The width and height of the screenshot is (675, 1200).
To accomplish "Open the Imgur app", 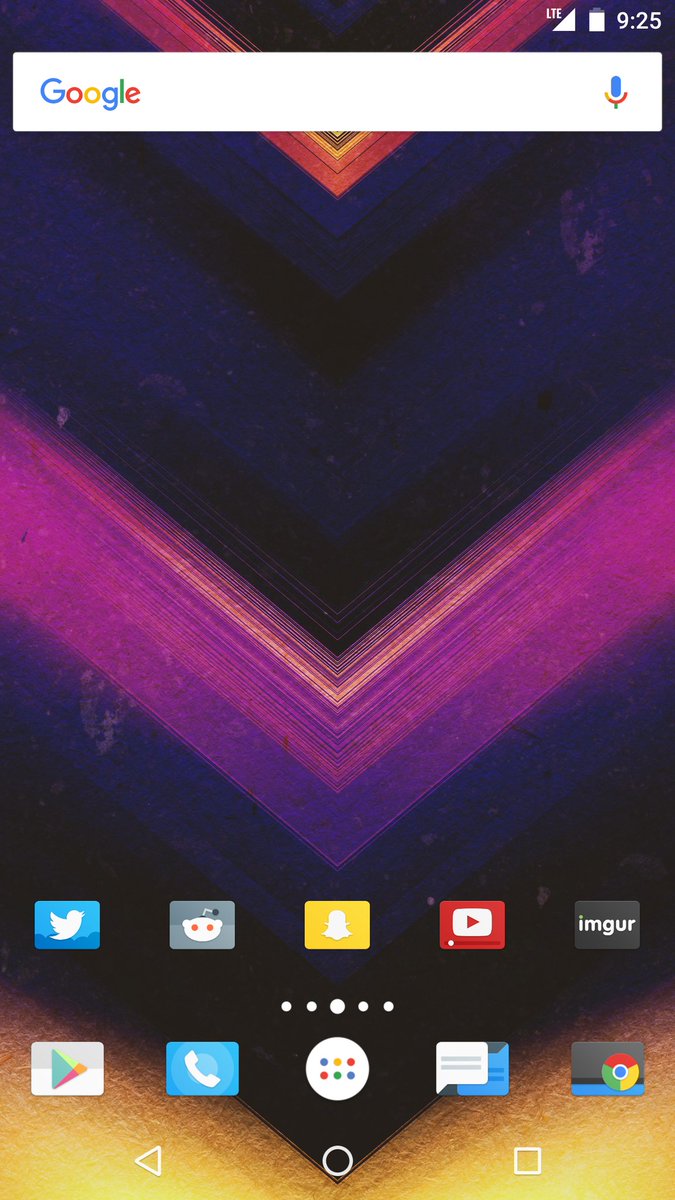I will pos(607,925).
